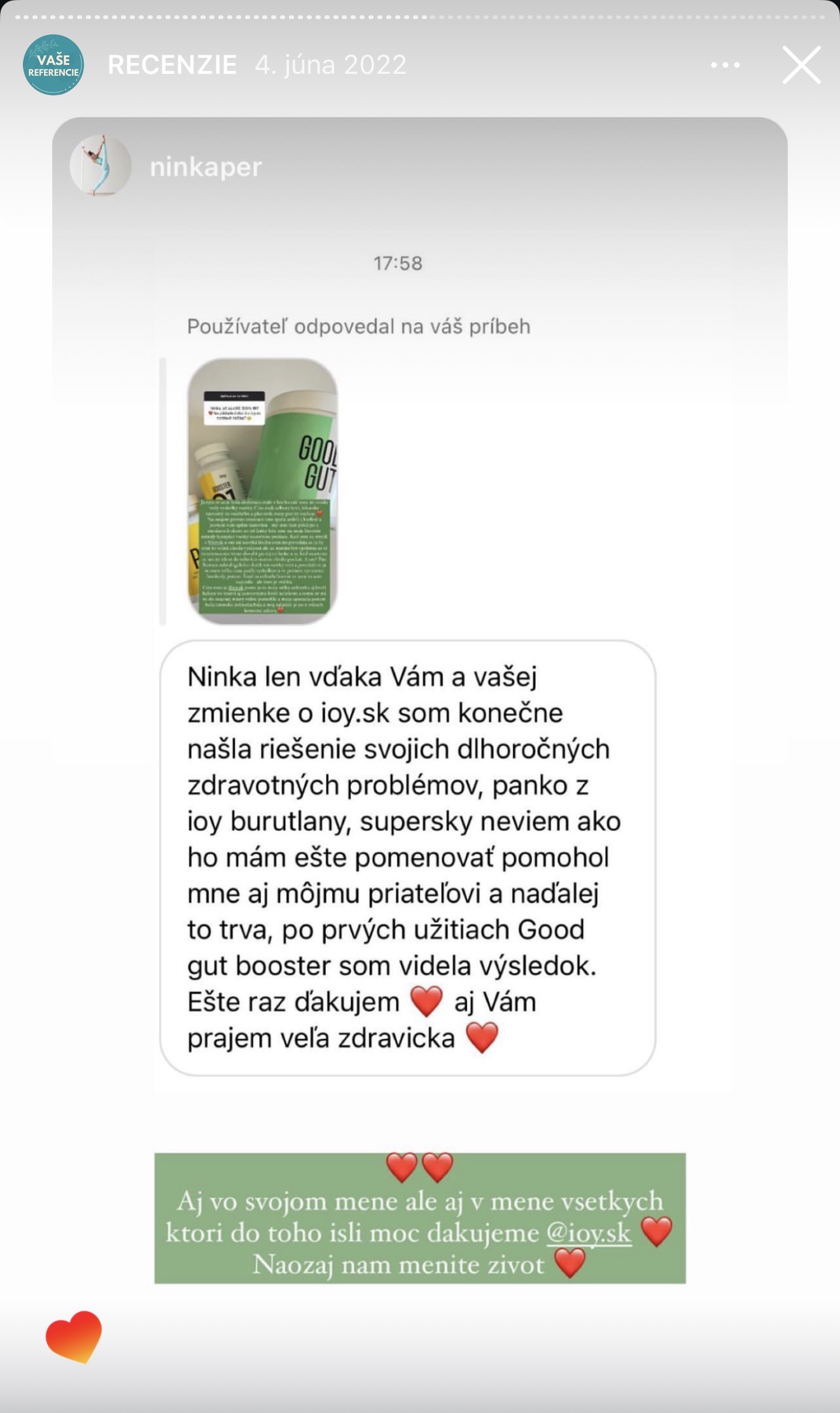The image size is (840, 1413).
Task: Select 'Používateľ odpovedal na váš príbeh' text
Action: coord(360,325)
